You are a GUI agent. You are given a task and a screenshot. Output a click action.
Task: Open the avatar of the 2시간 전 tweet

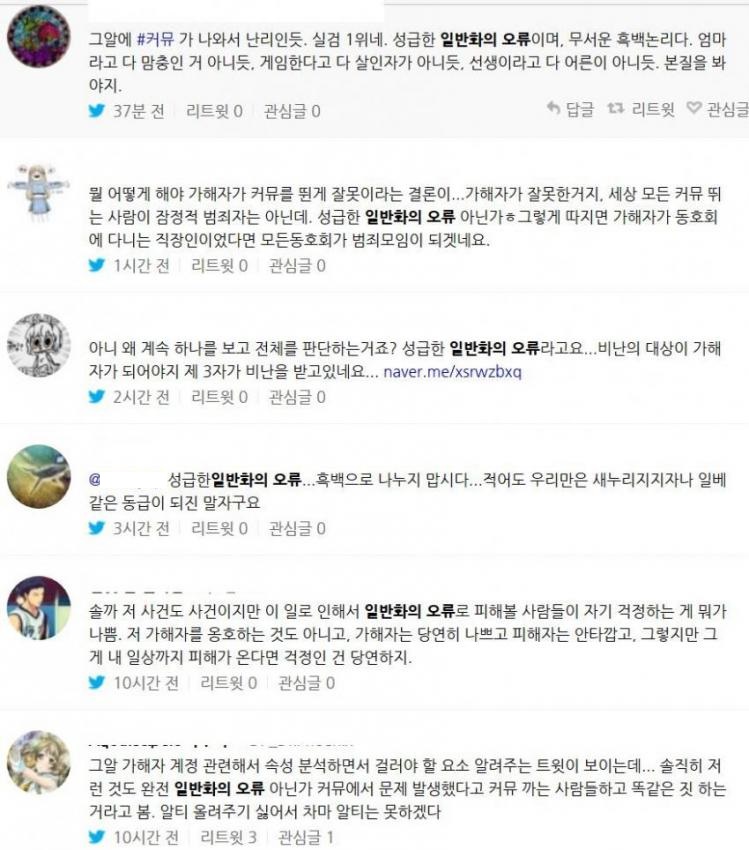38,345
